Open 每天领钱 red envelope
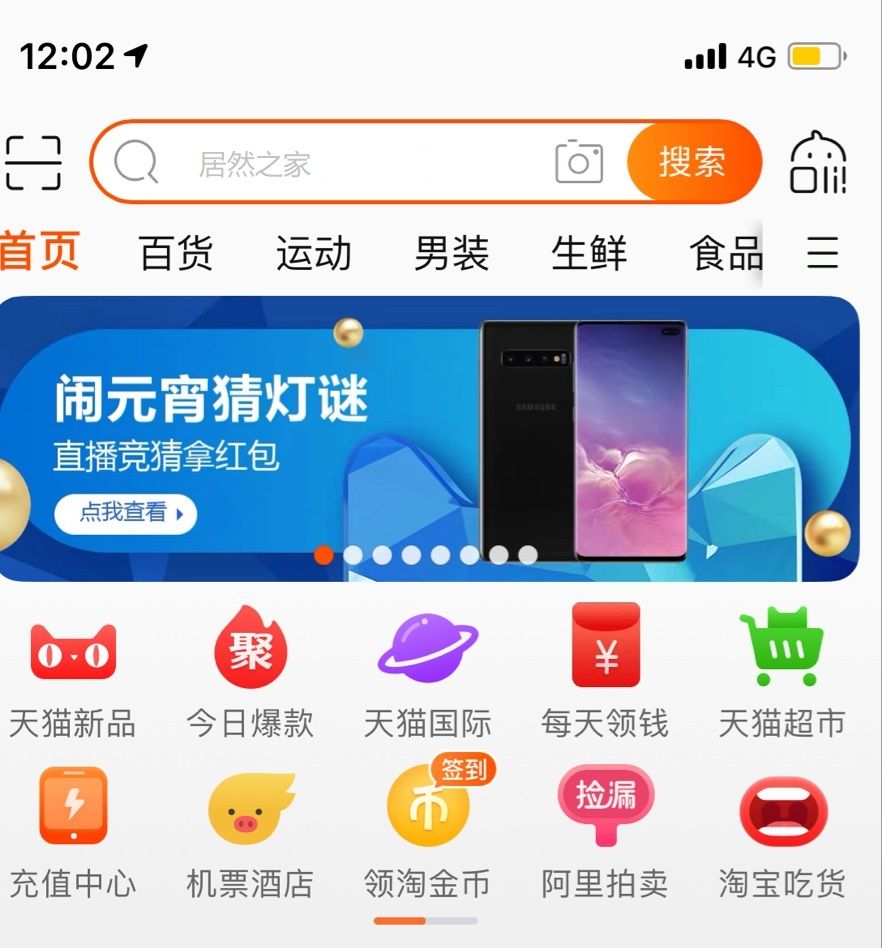 tap(605, 670)
